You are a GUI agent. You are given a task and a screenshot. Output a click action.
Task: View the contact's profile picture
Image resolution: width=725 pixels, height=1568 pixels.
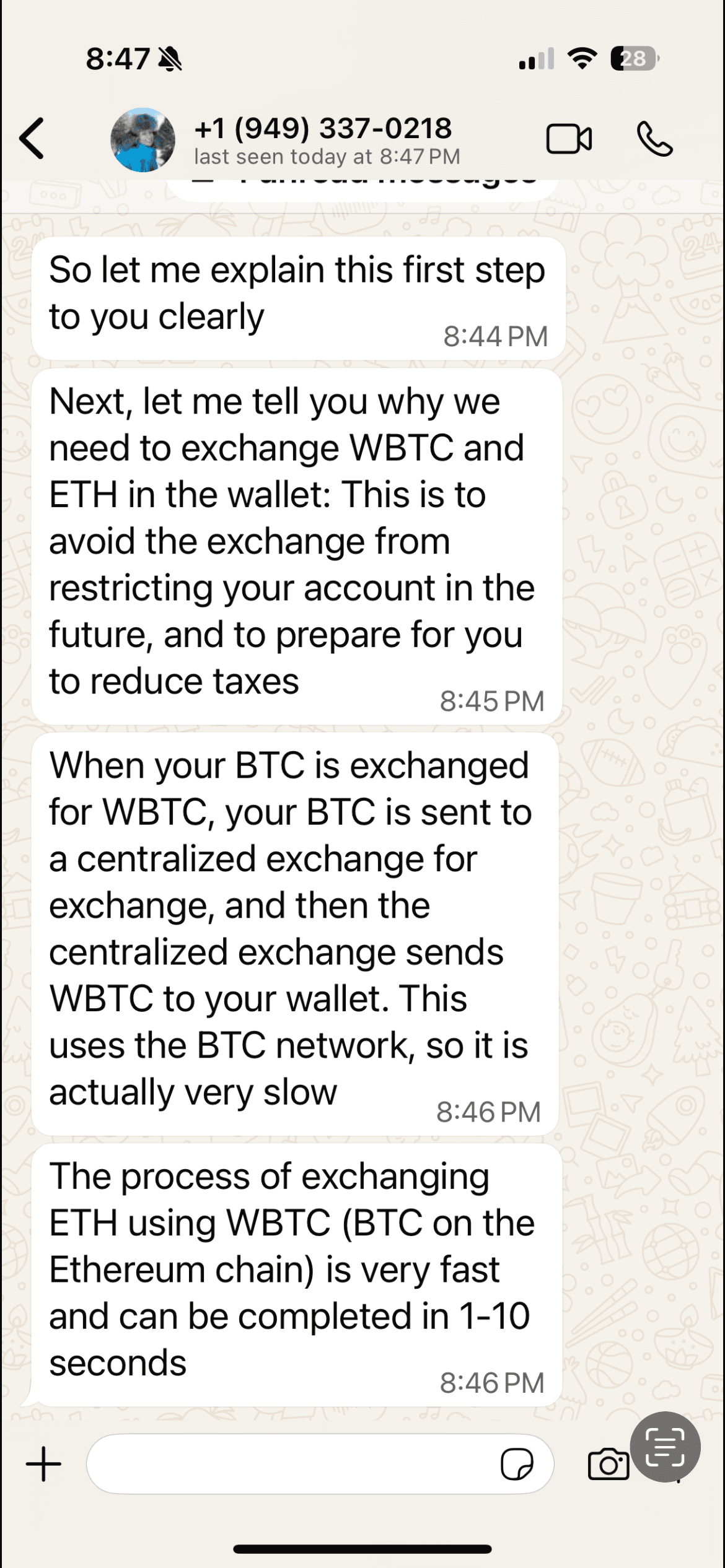click(143, 140)
